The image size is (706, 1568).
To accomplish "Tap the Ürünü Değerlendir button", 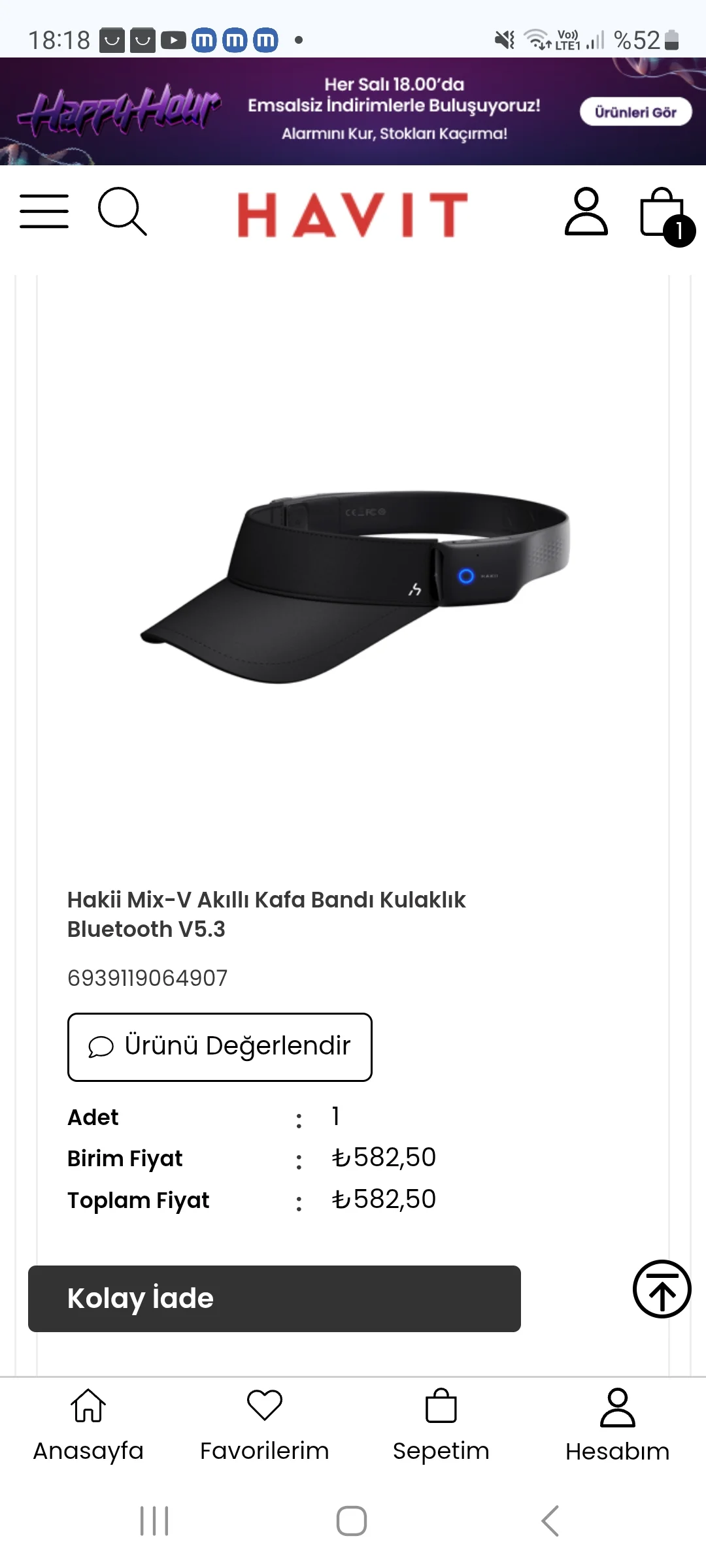I will [220, 1047].
